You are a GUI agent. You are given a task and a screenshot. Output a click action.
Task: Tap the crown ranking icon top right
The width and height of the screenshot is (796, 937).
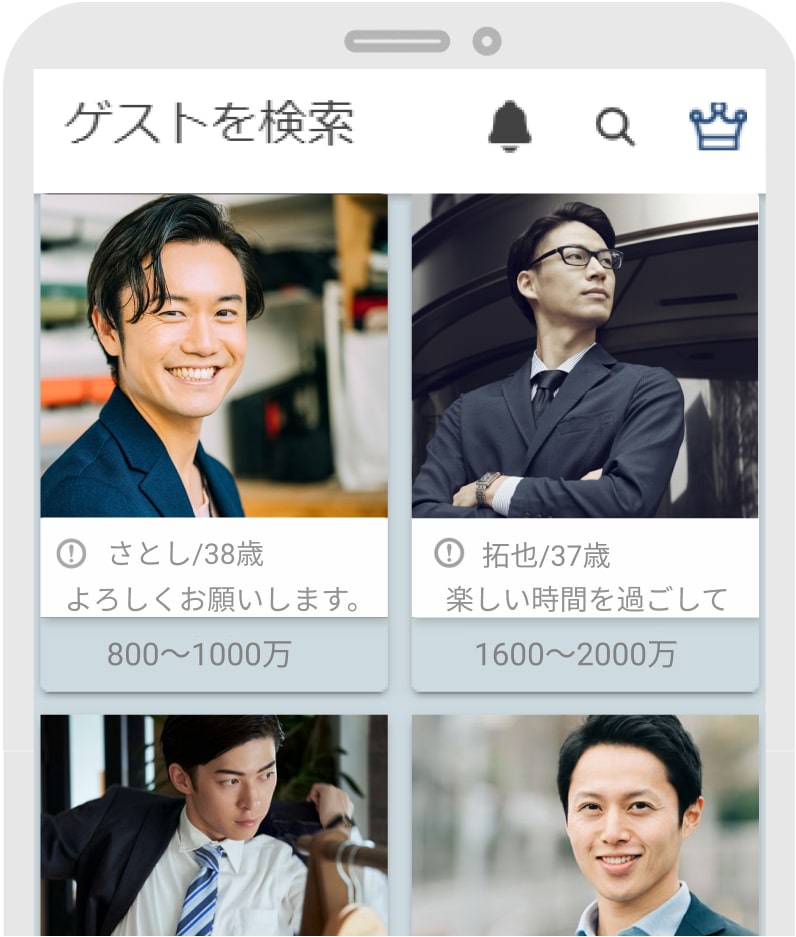pos(717,126)
